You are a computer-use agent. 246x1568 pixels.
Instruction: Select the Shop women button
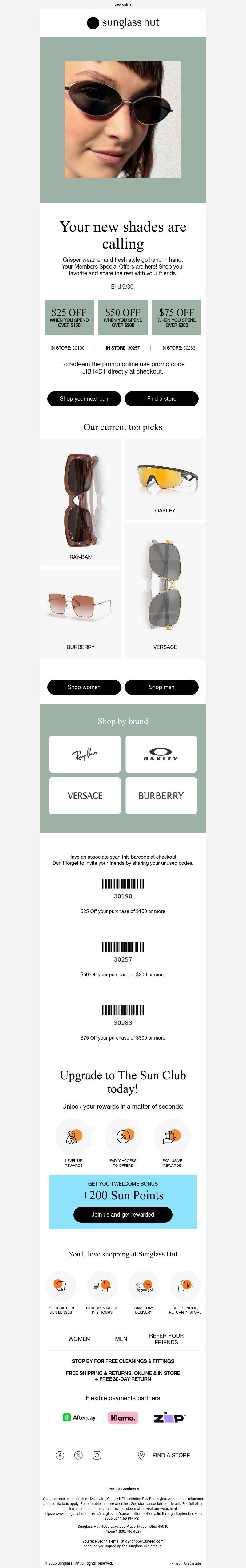pyautogui.click(x=84, y=687)
